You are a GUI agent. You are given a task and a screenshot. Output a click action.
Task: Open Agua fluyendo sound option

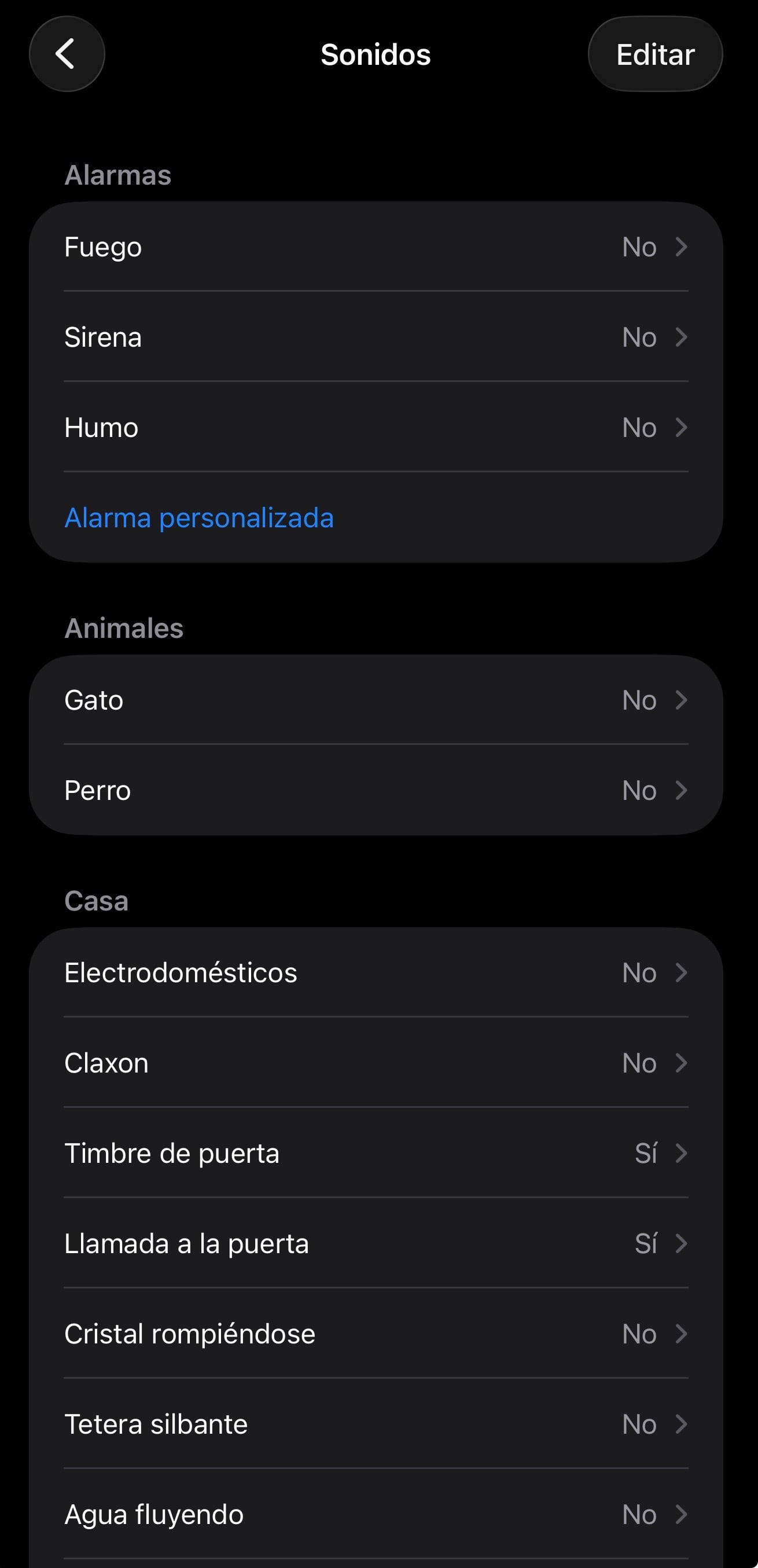(376, 1514)
